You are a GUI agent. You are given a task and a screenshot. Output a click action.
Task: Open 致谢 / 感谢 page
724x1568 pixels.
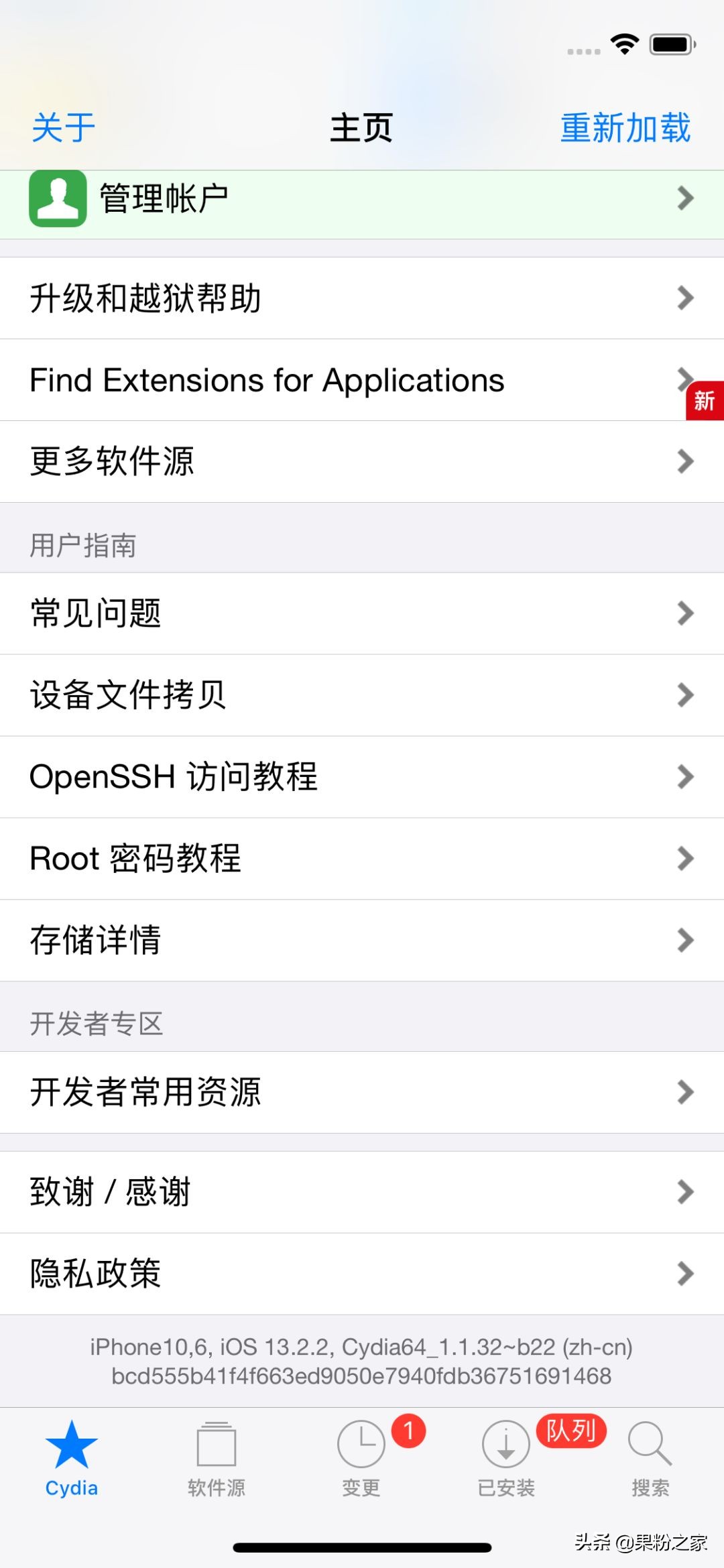click(362, 1192)
